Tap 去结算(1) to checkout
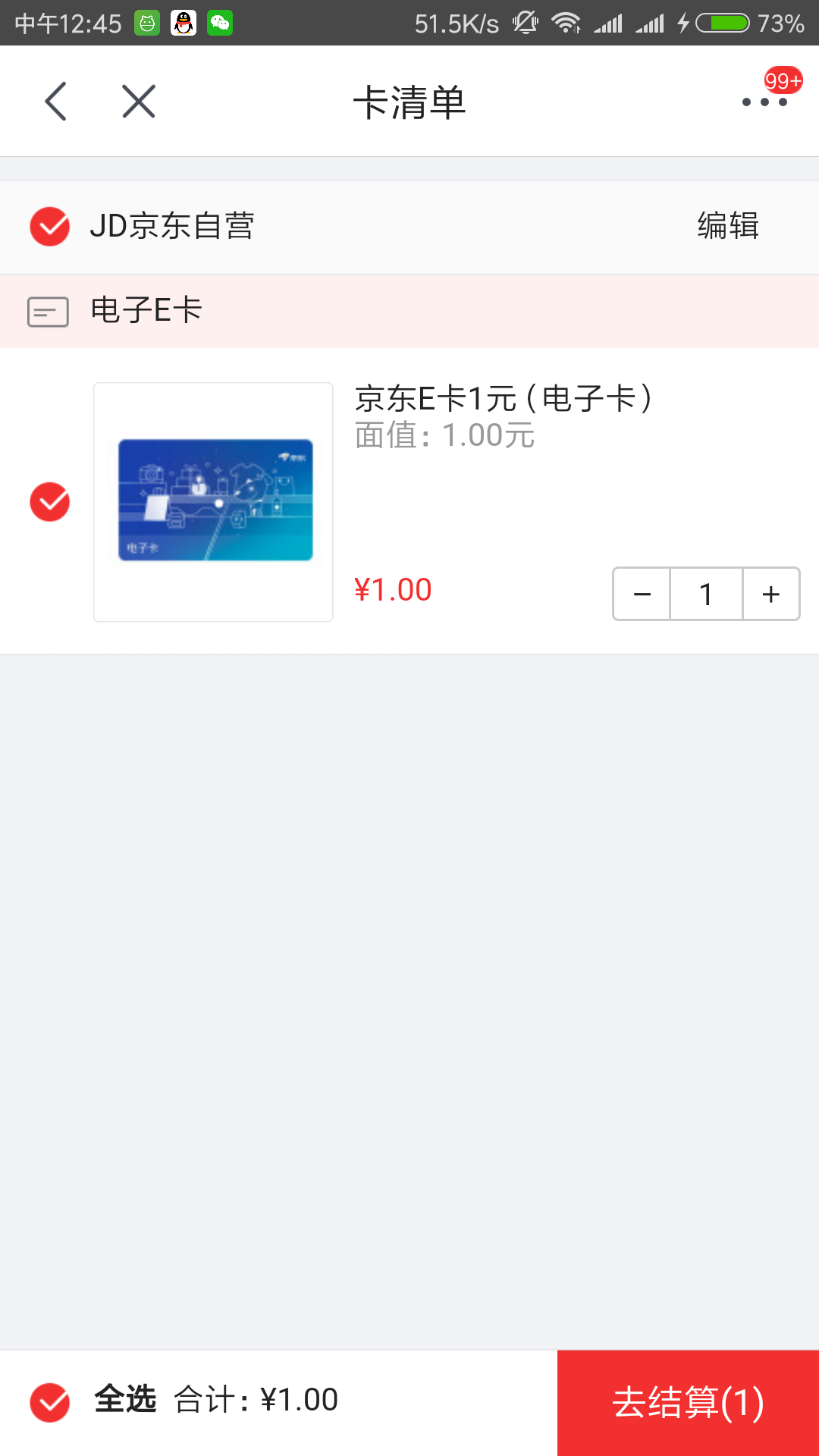Image resolution: width=819 pixels, height=1456 pixels. (687, 1401)
